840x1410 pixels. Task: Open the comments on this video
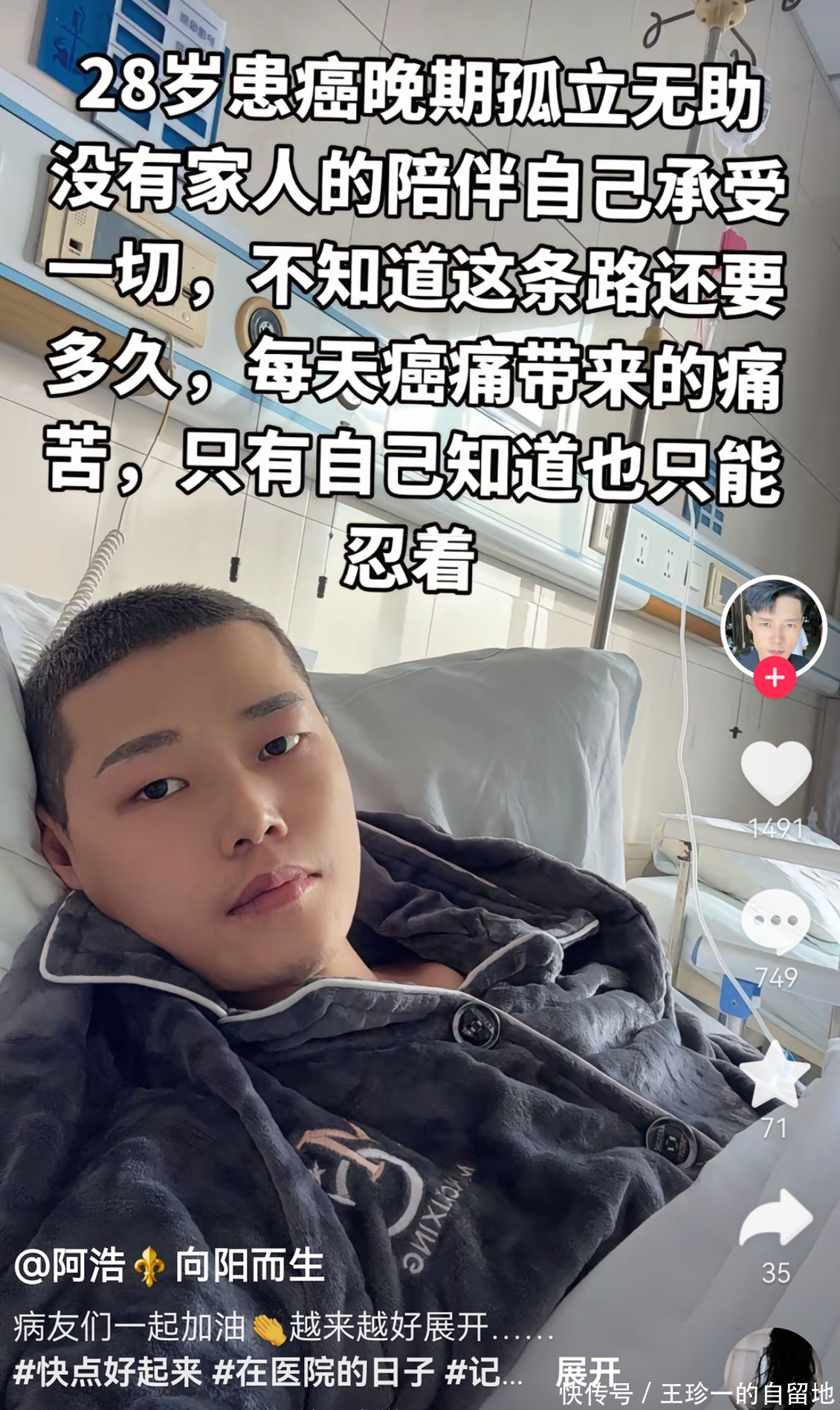(776, 922)
